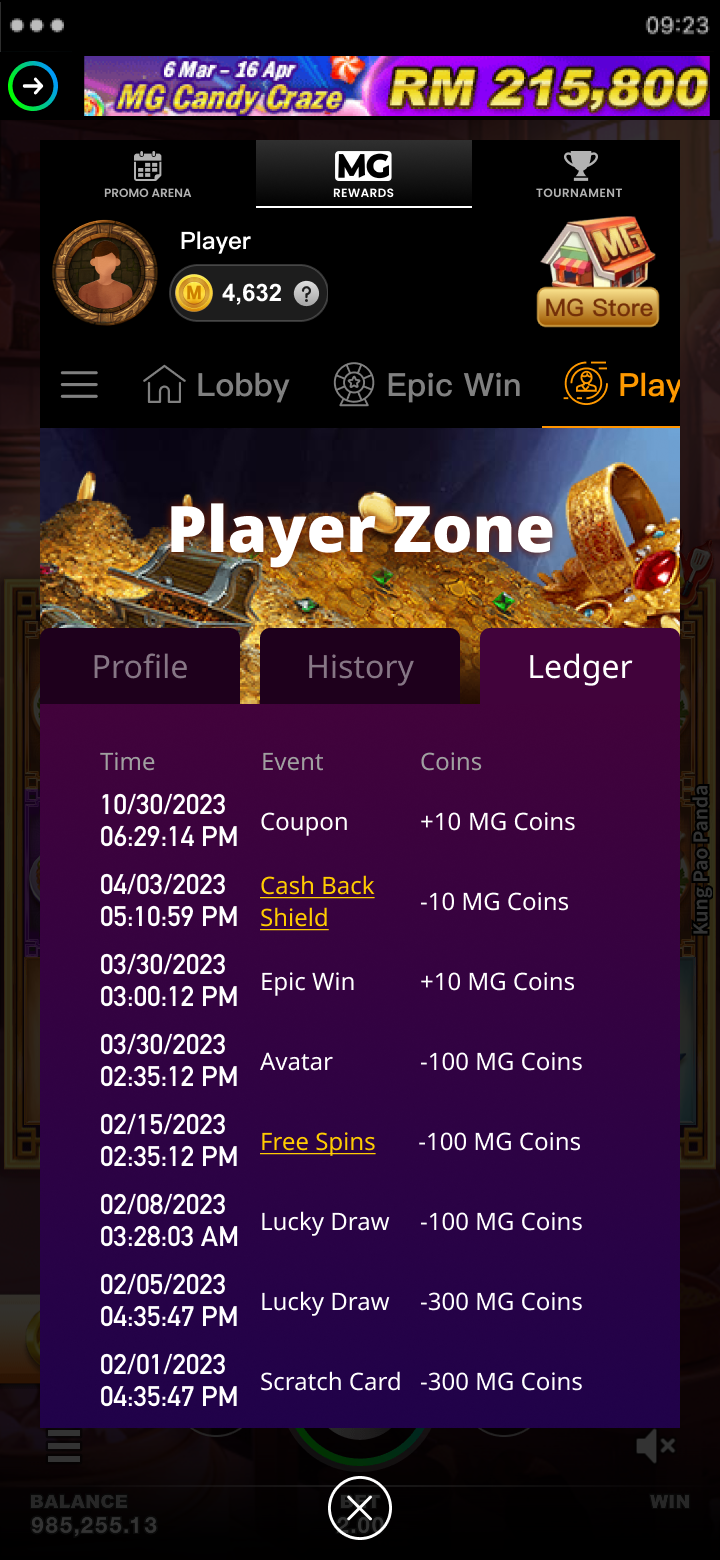The height and width of the screenshot is (1560, 720).
Task: Switch to Epic Win section
Action: click(x=428, y=385)
